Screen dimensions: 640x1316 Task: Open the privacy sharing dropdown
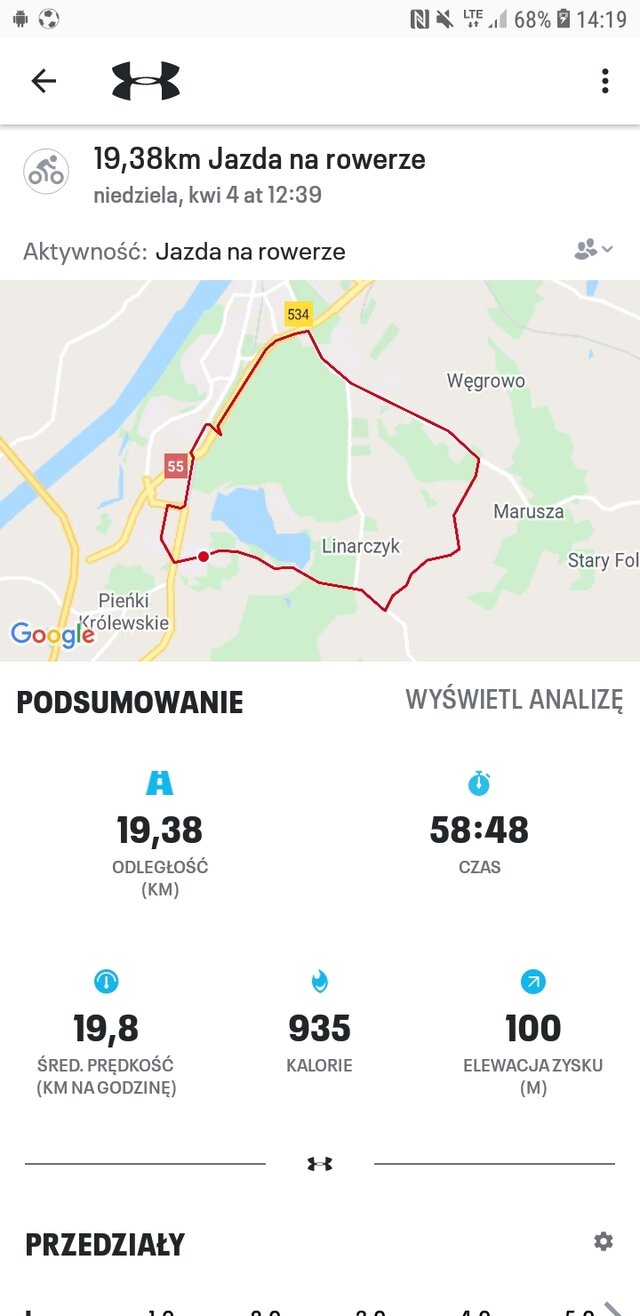click(593, 250)
